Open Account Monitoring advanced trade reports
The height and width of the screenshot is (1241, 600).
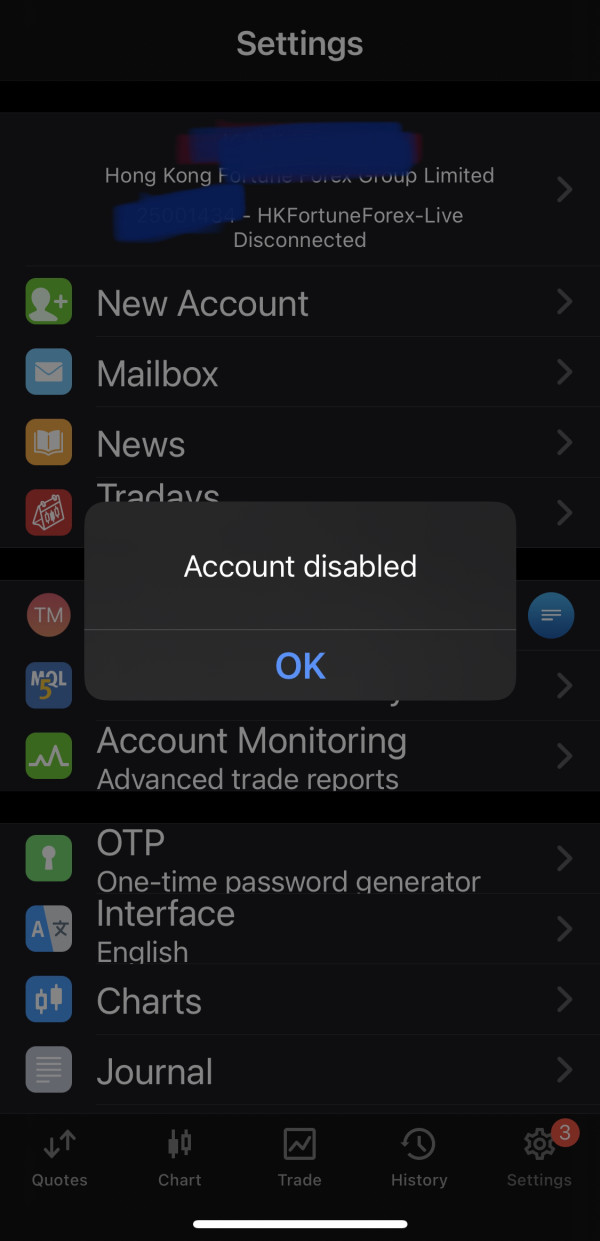point(300,756)
